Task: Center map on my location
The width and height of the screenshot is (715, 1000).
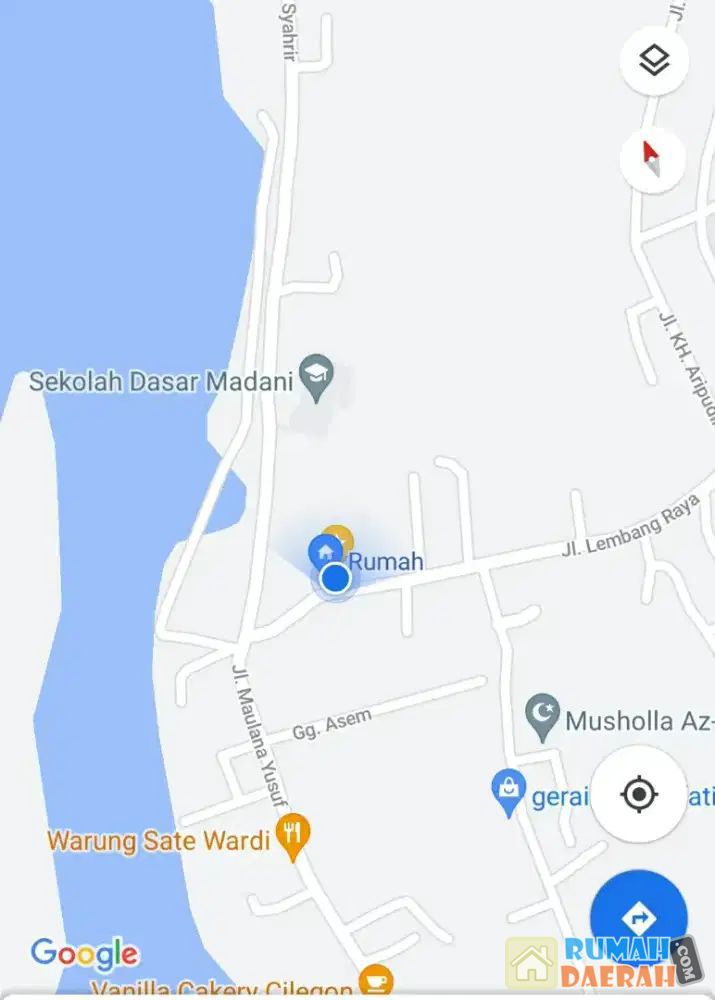Action: [639, 795]
